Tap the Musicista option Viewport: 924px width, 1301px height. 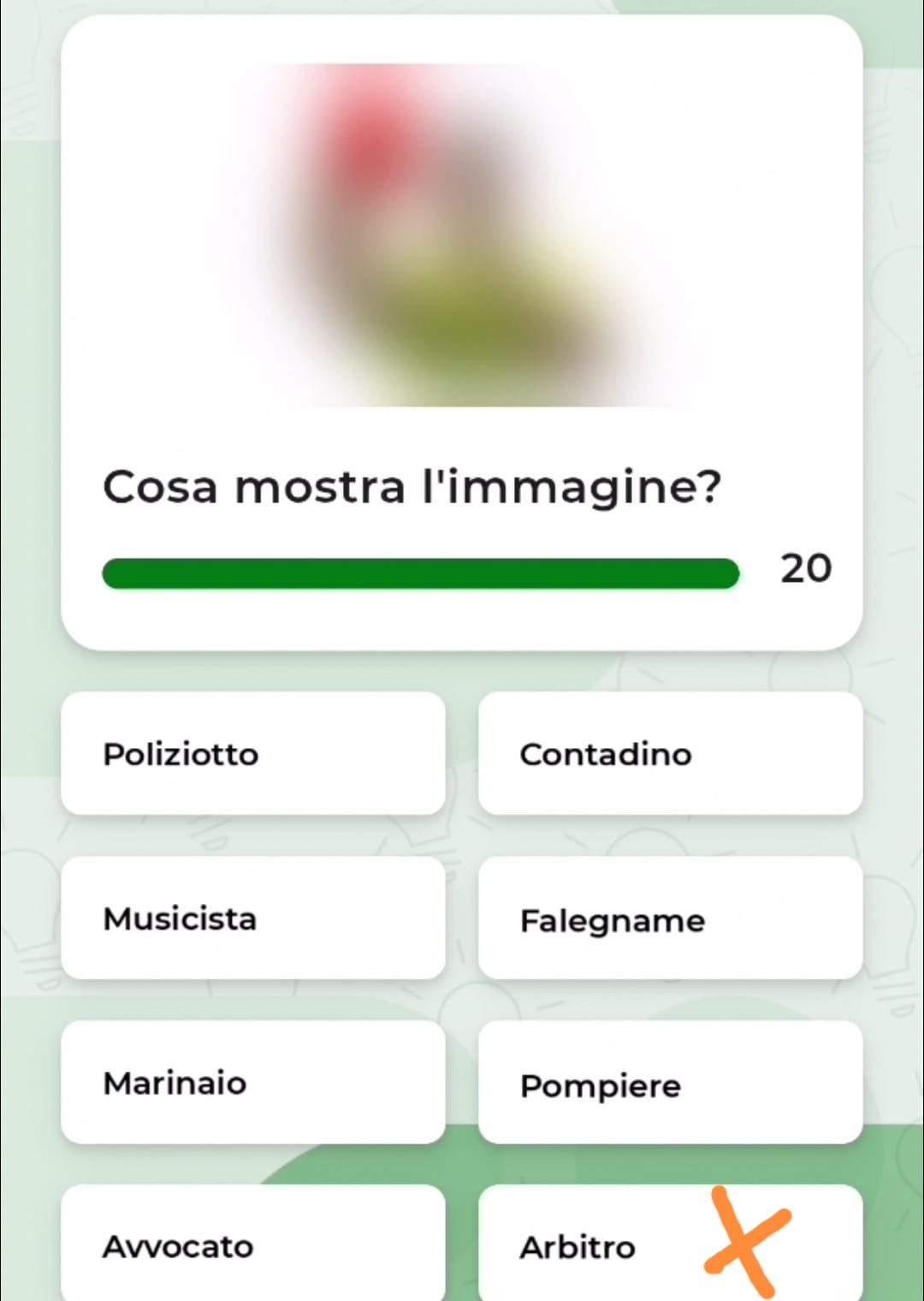[252, 918]
